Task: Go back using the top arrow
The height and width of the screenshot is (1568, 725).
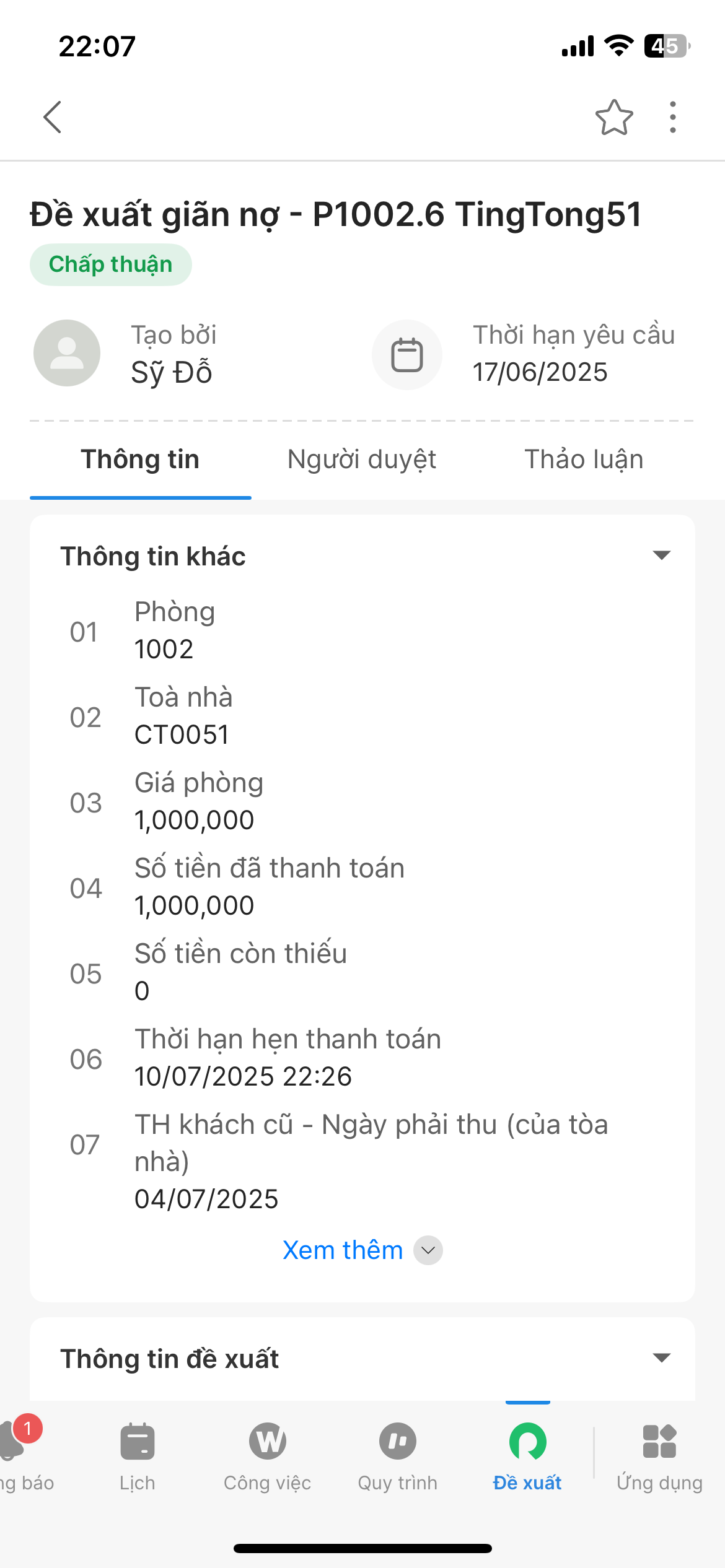Action: point(53,117)
